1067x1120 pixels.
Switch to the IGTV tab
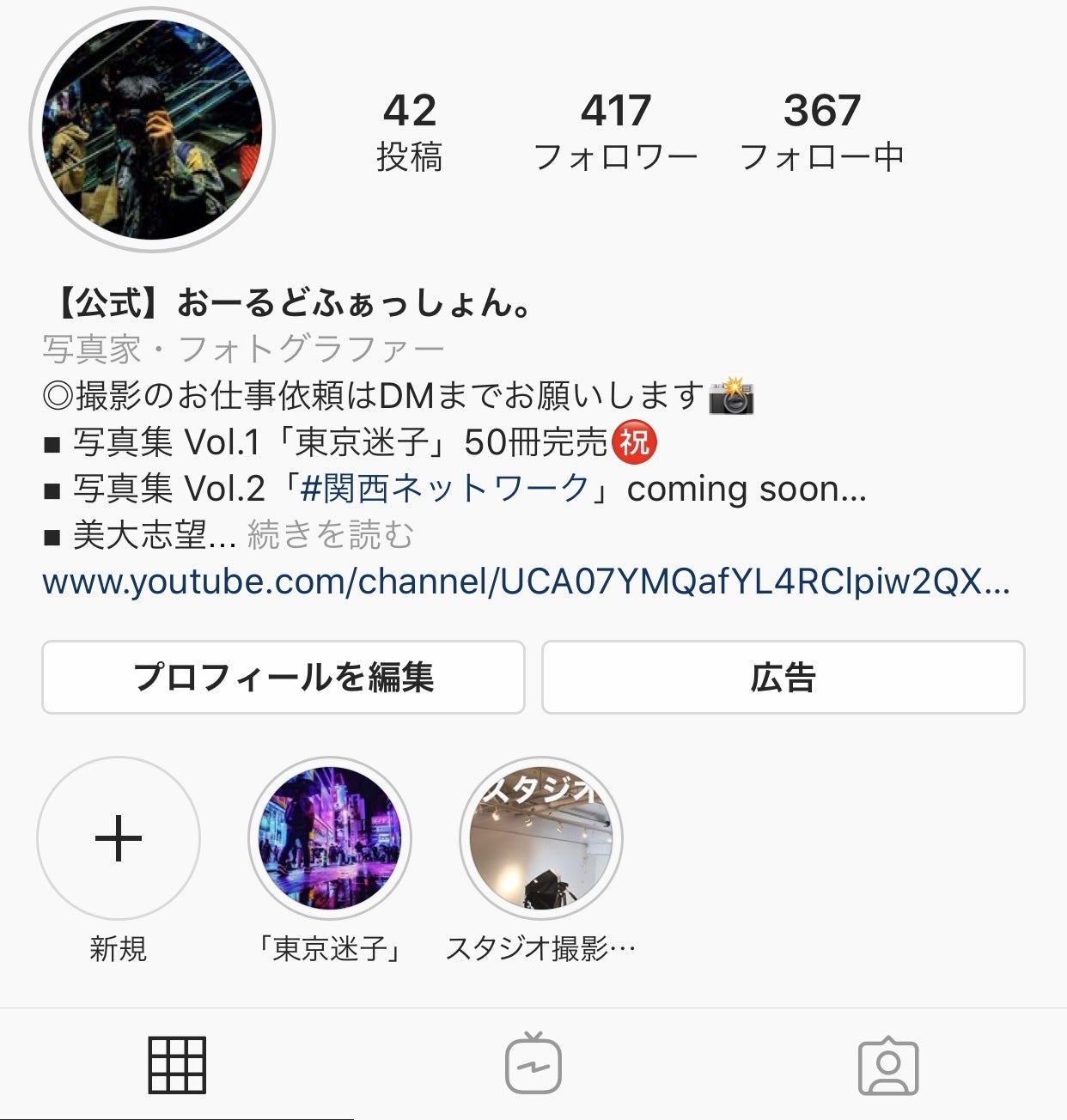(533, 1065)
